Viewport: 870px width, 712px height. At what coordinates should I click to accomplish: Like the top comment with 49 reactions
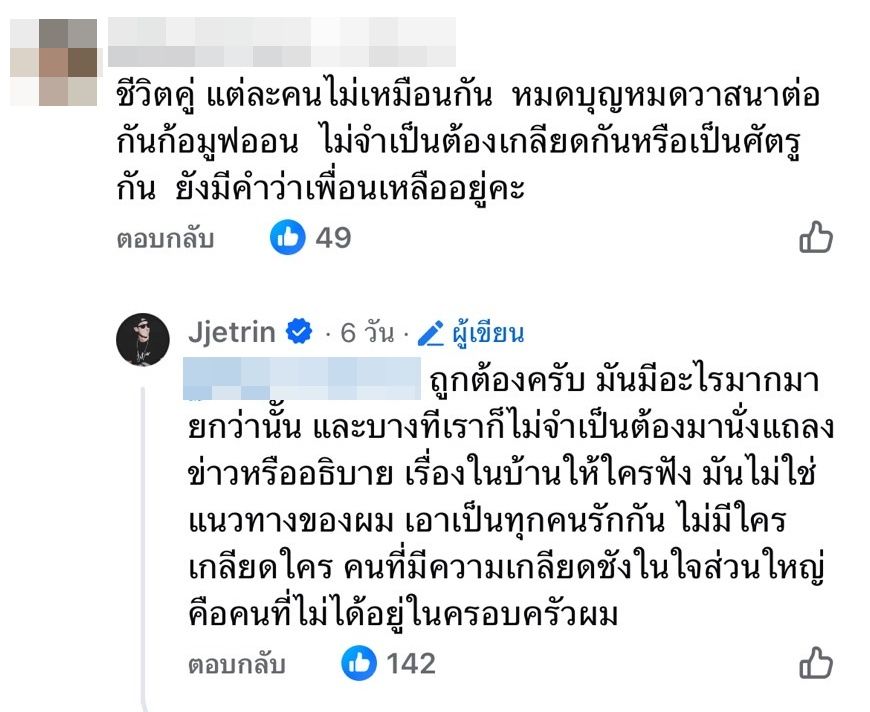[x=815, y=238]
